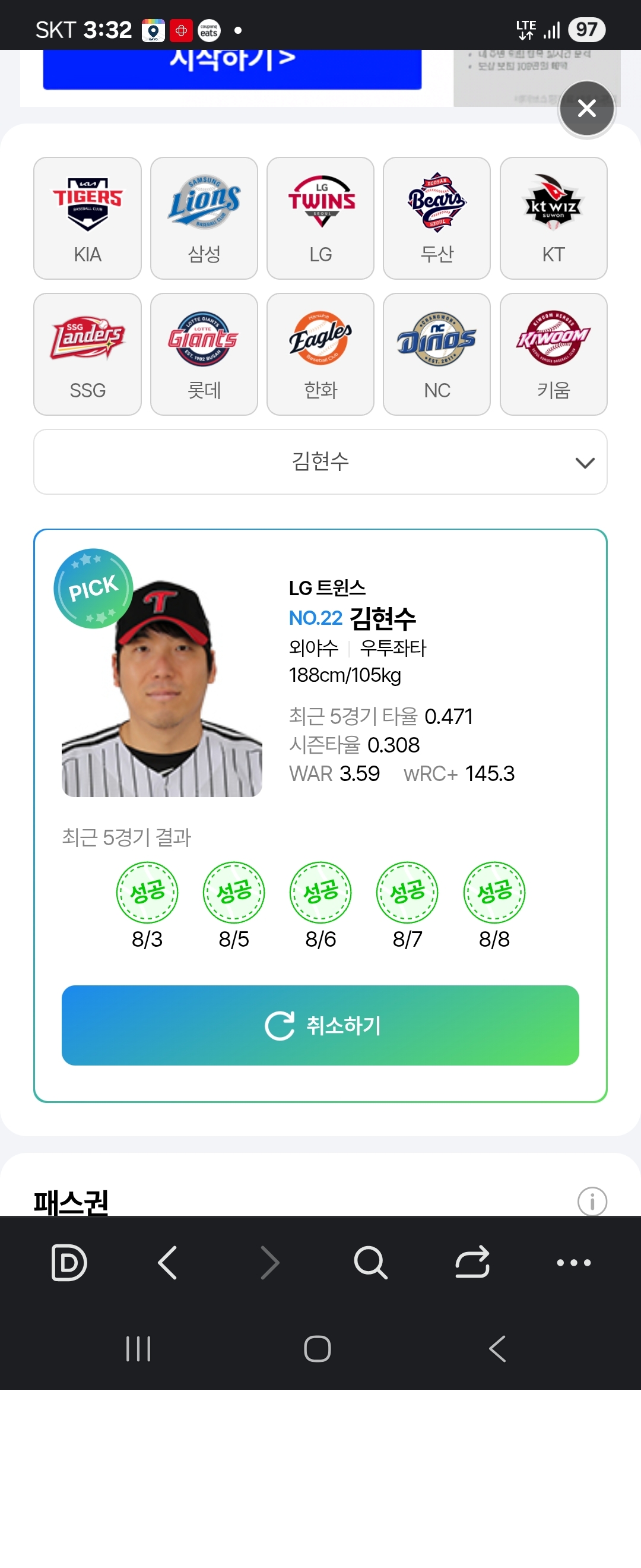This screenshot has height=1568, width=641.
Task: Select the KT Wiz team
Action: (x=553, y=218)
